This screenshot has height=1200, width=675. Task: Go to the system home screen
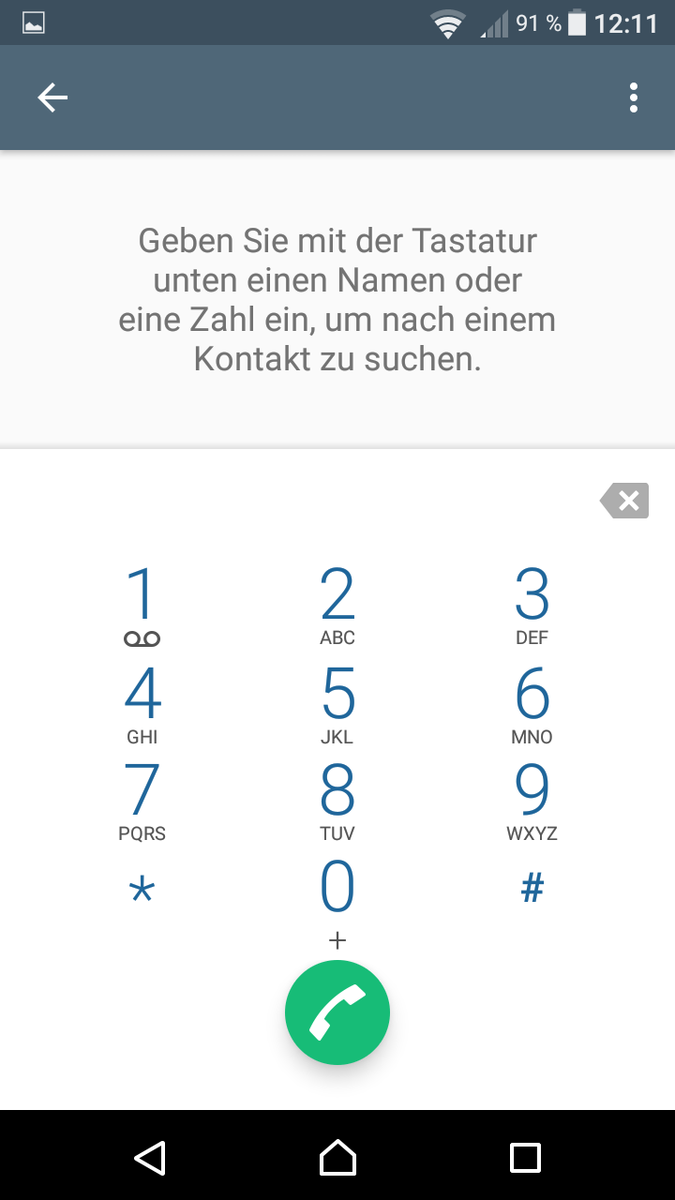337,1157
